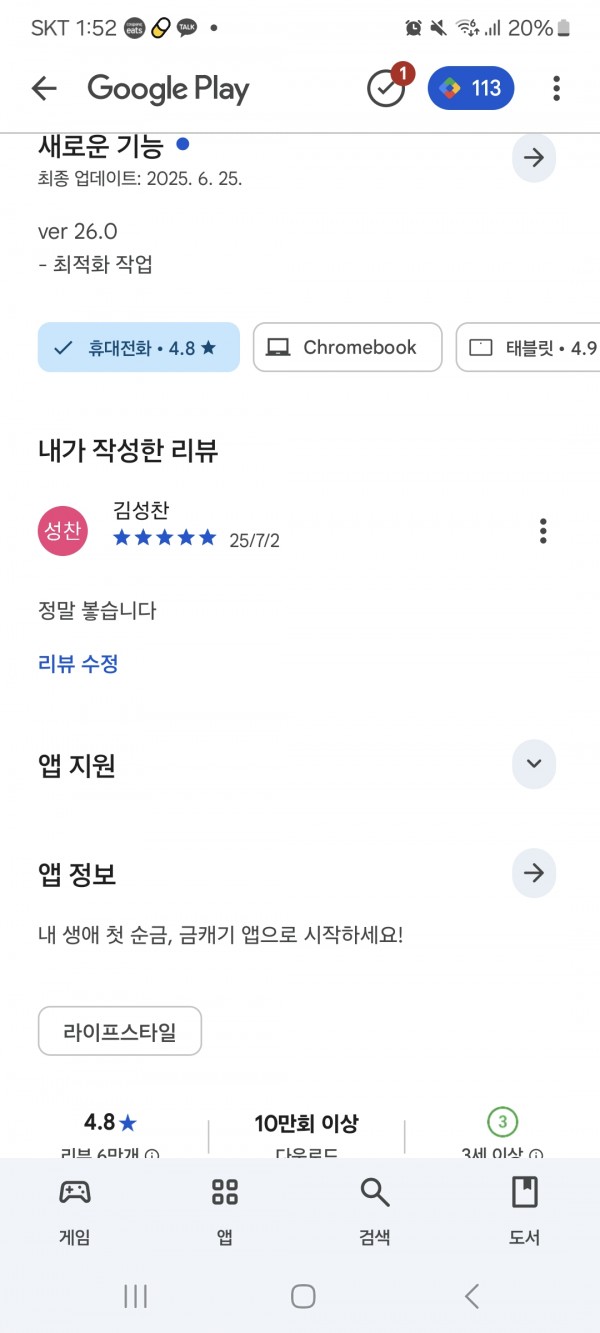Open the 새로운 기능 arrow
600x1333 pixels.
tap(534, 157)
